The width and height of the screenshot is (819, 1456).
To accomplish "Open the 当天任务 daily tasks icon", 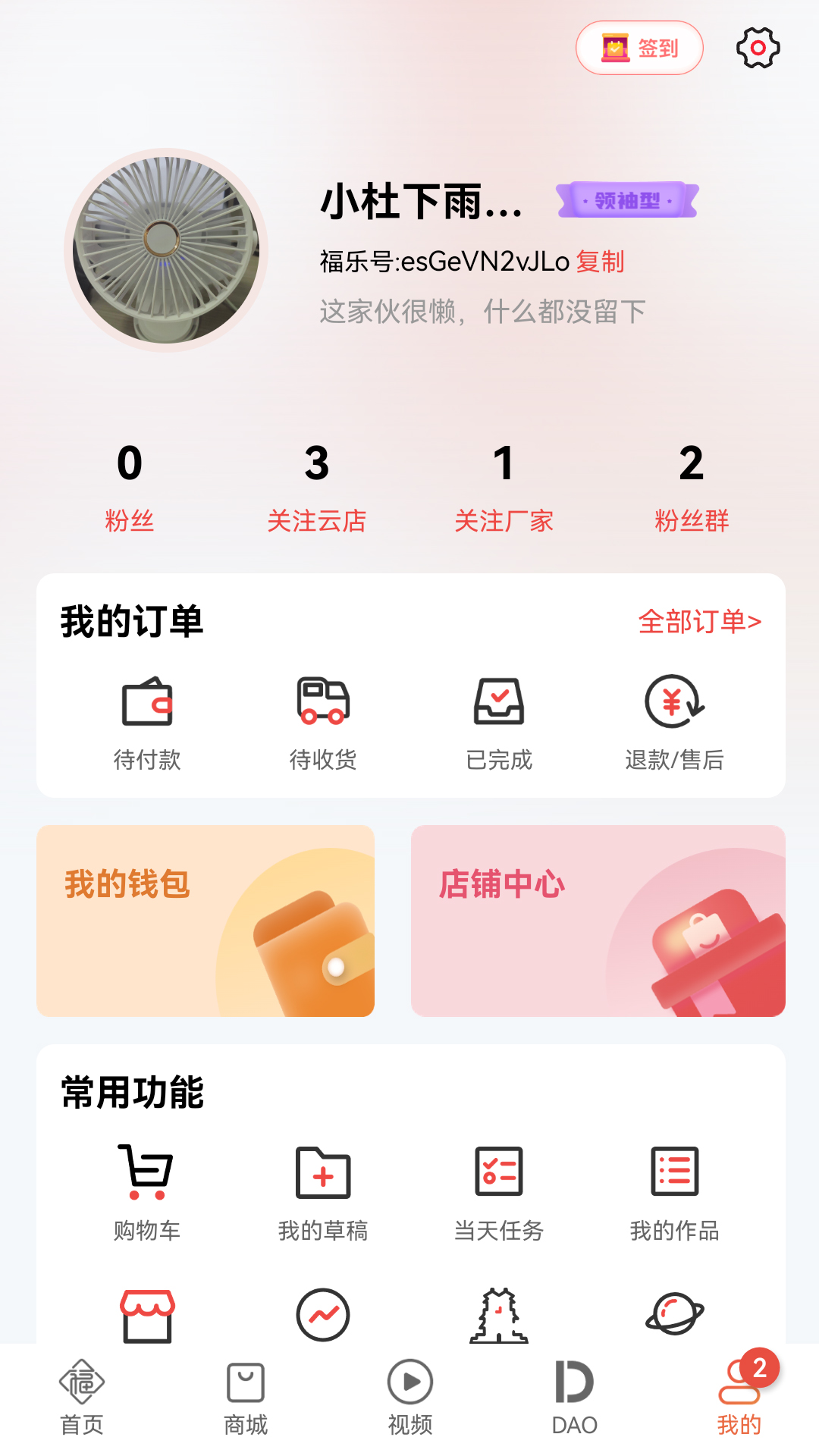I will click(500, 1175).
